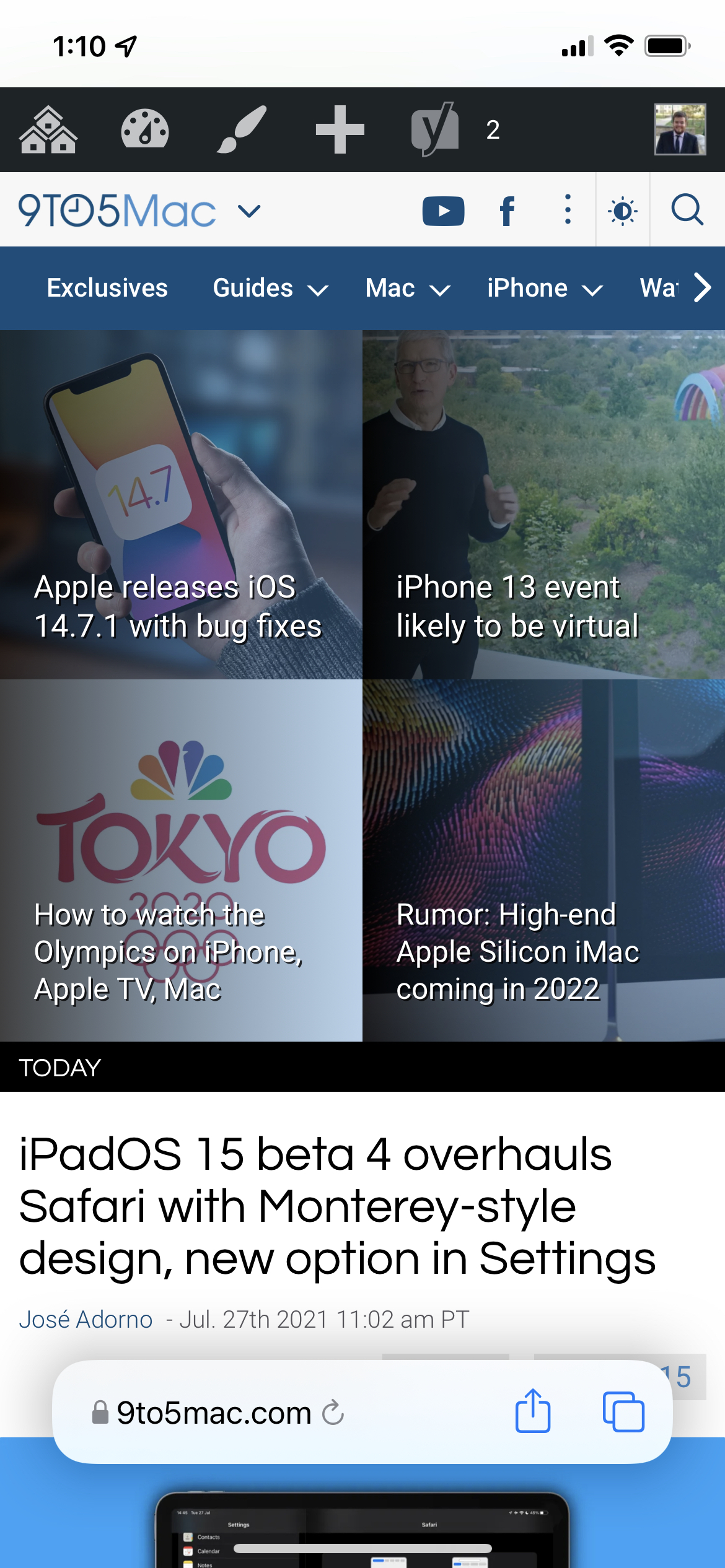Click the Facebook icon in site header

point(507,210)
